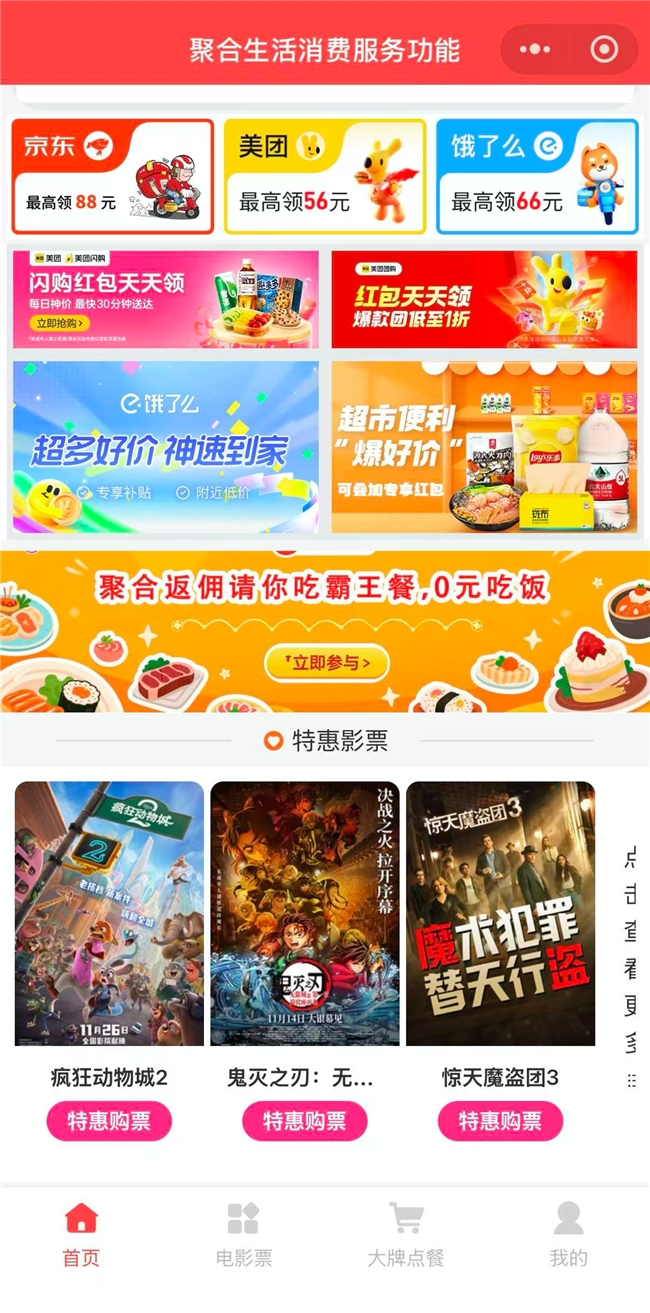Open the 闪购红包天天领 banner
This screenshot has height=1313, width=650.
point(166,299)
